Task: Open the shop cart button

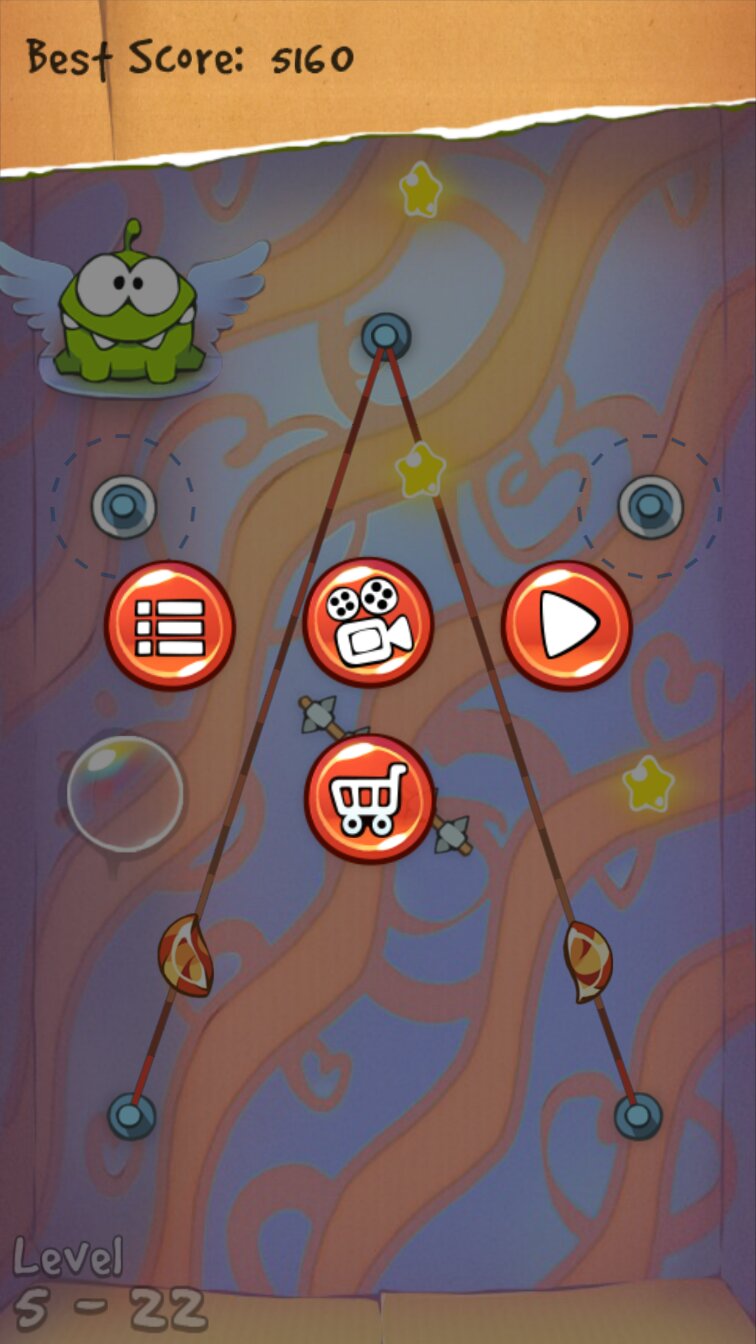Action: pos(369,798)
